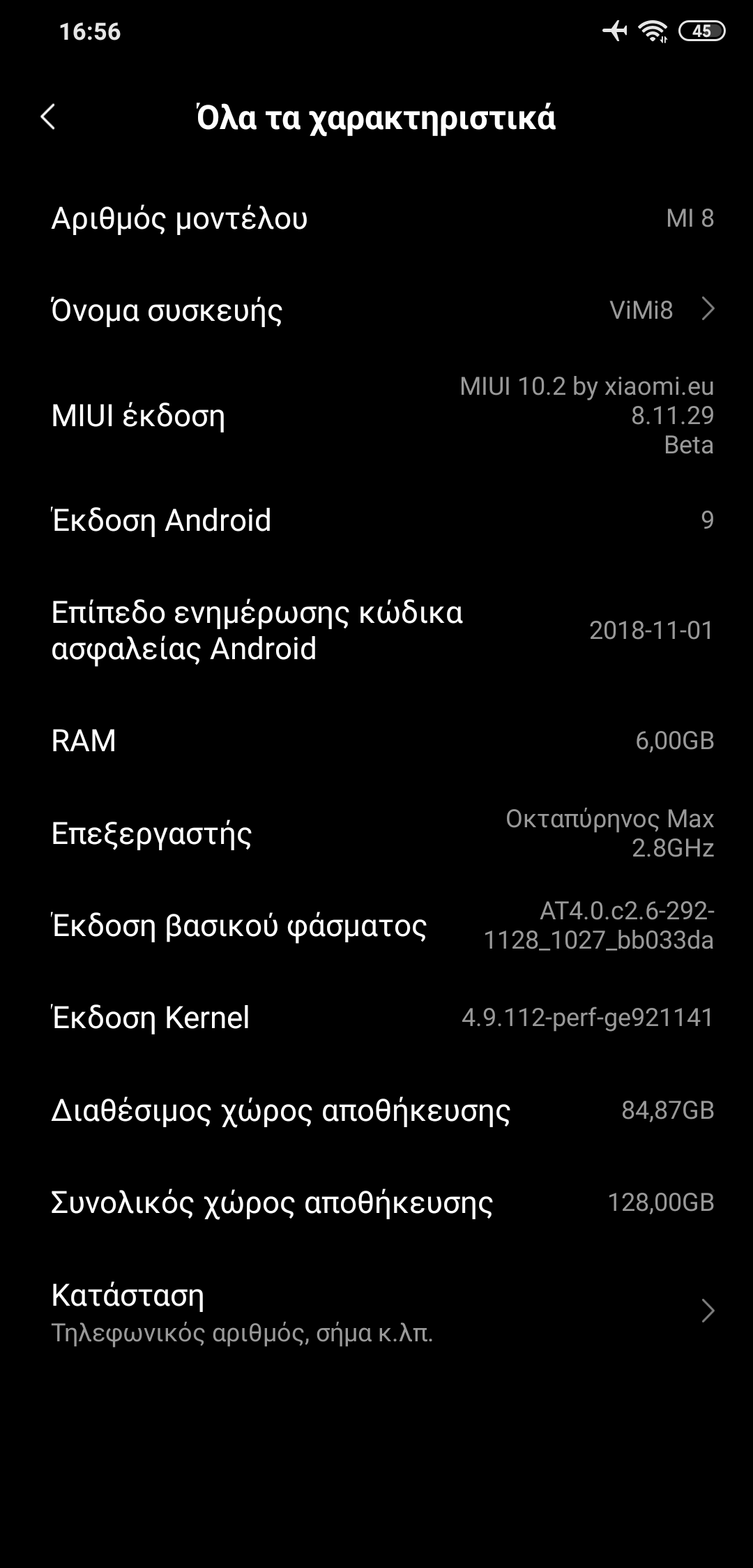Tap the MIUI έκδοση row
Screen dimensions: 753x1568
(x=376, y=416)
